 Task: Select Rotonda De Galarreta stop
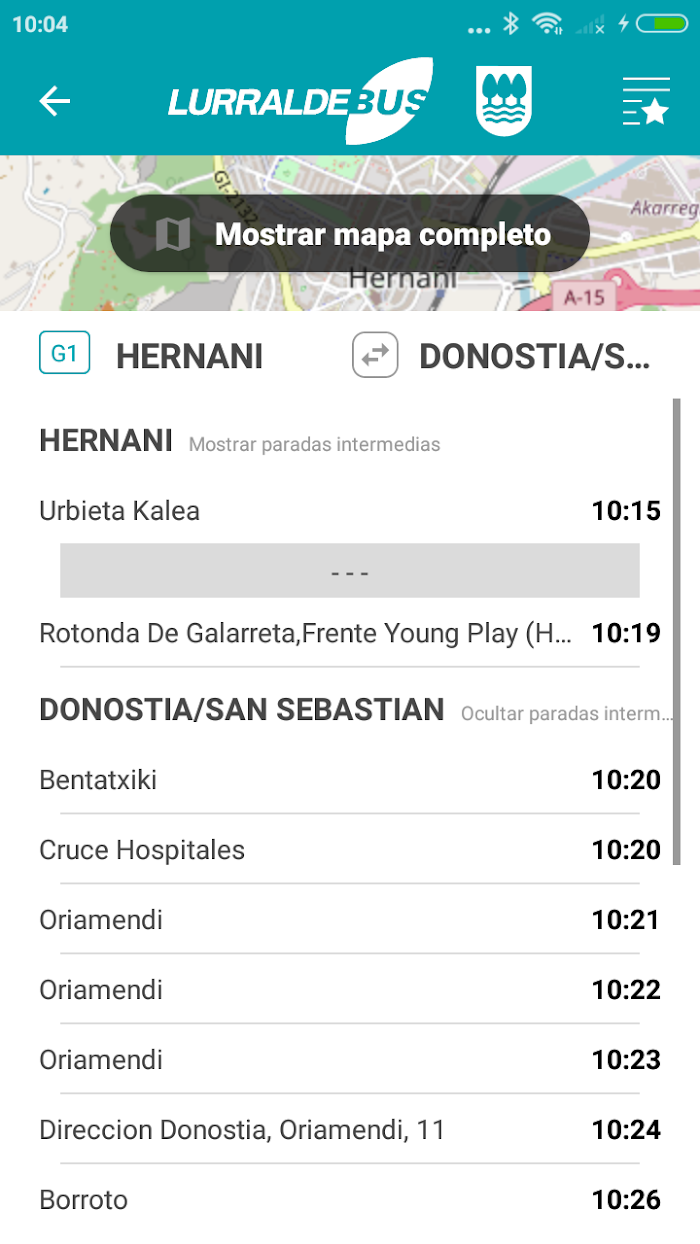pyautogui.click(x=350, y=633)
